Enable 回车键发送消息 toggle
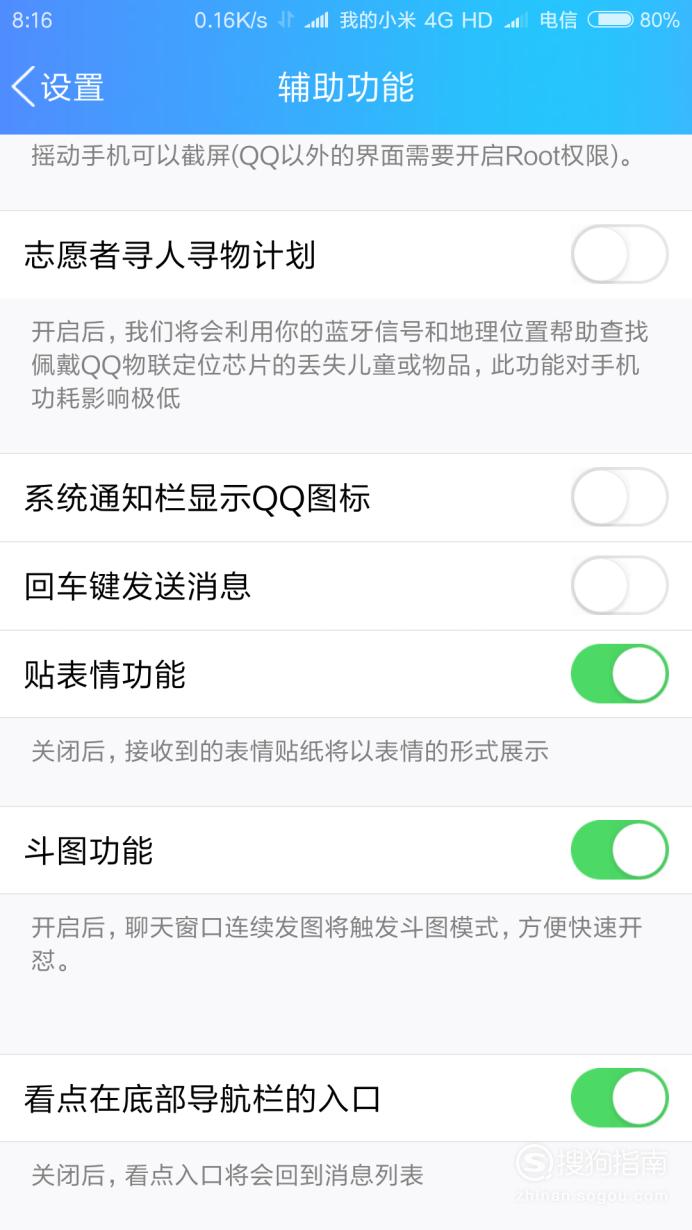This screenshot has height=1230, width=692. [x=619, y=585]
